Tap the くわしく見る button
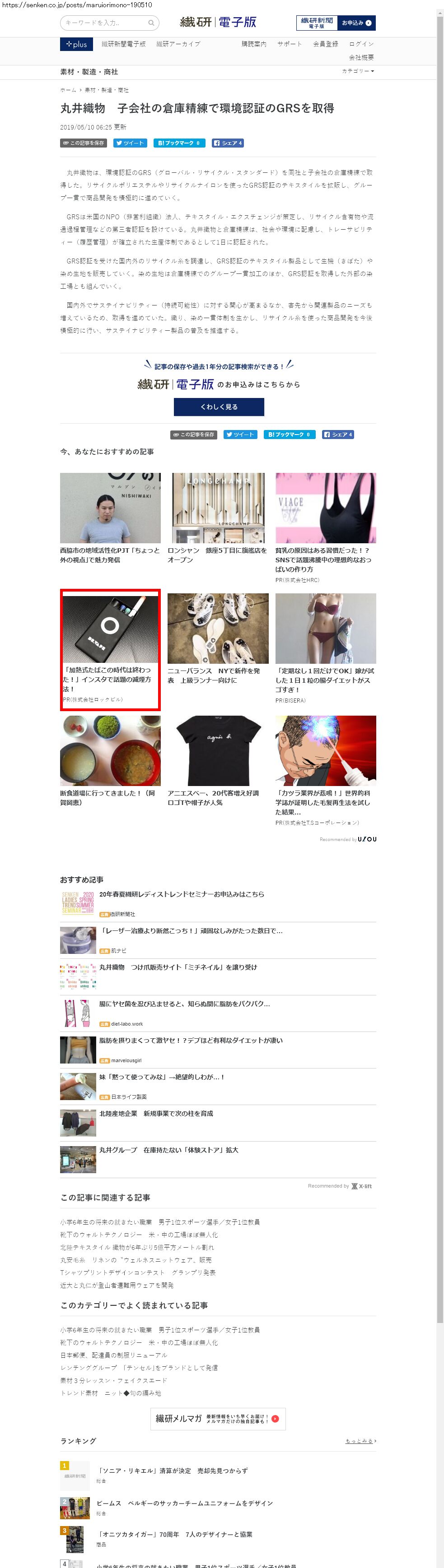This screenshot has width=444, height=1568. click(219, 407)
